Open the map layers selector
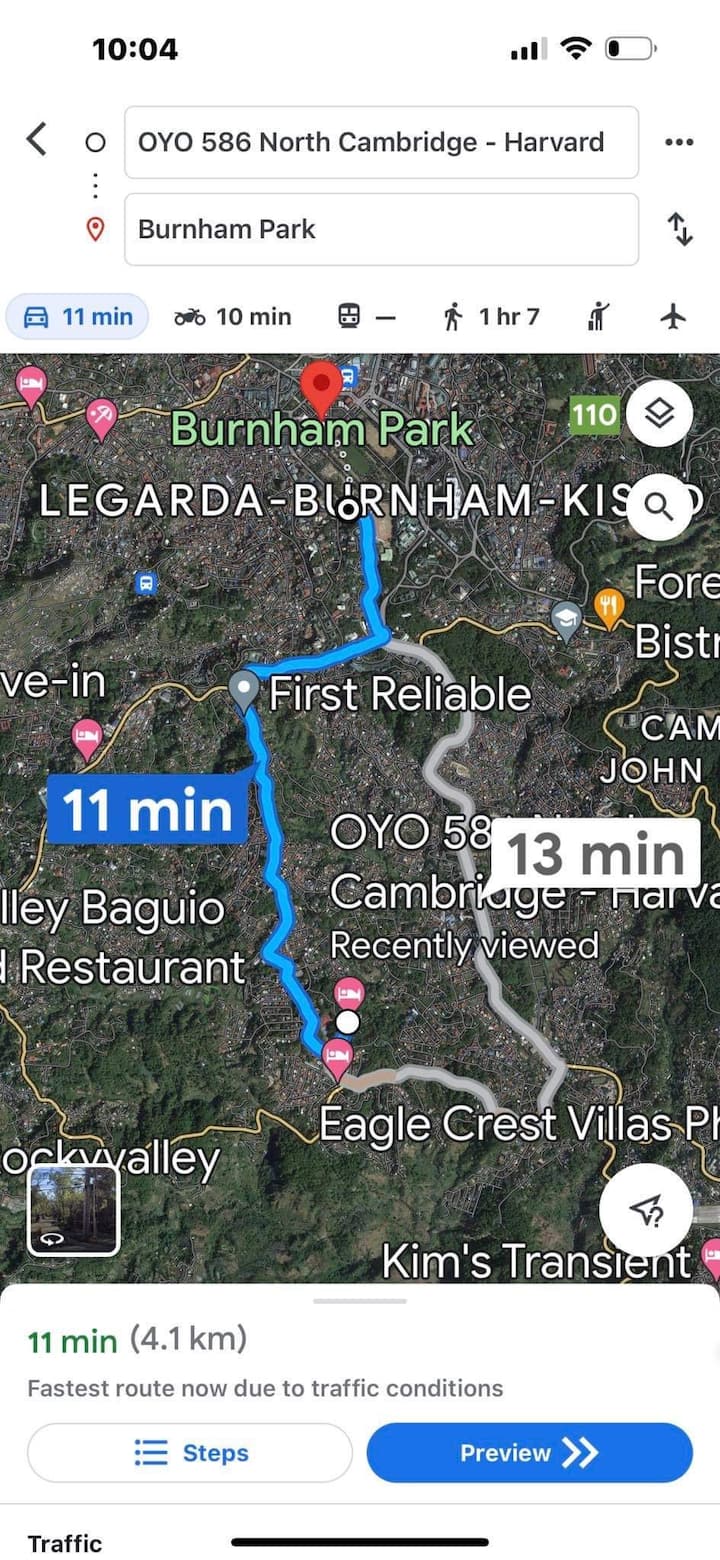The height and width of the screenshot is (1560, 720). click(659, 413)
